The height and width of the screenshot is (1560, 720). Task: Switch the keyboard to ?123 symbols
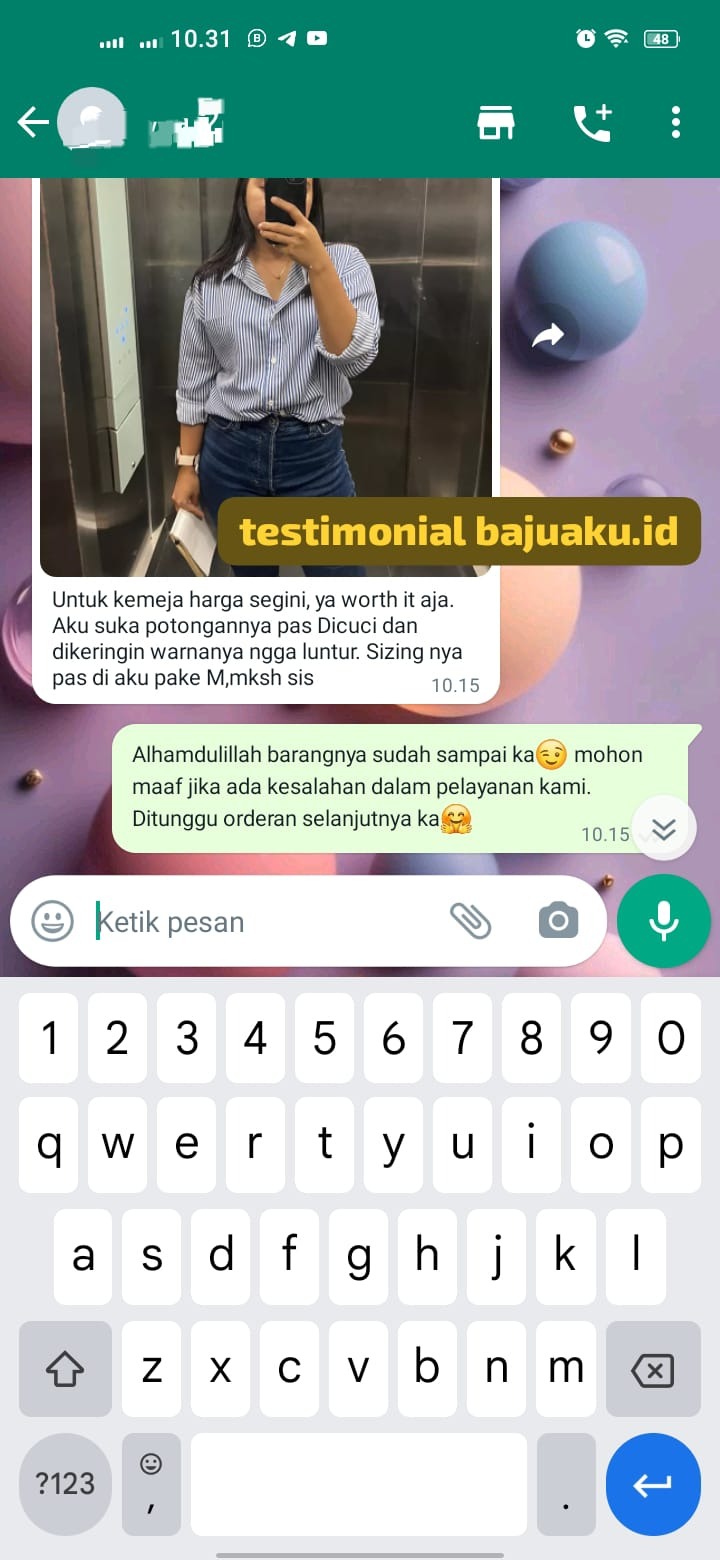pos(65,1484)
